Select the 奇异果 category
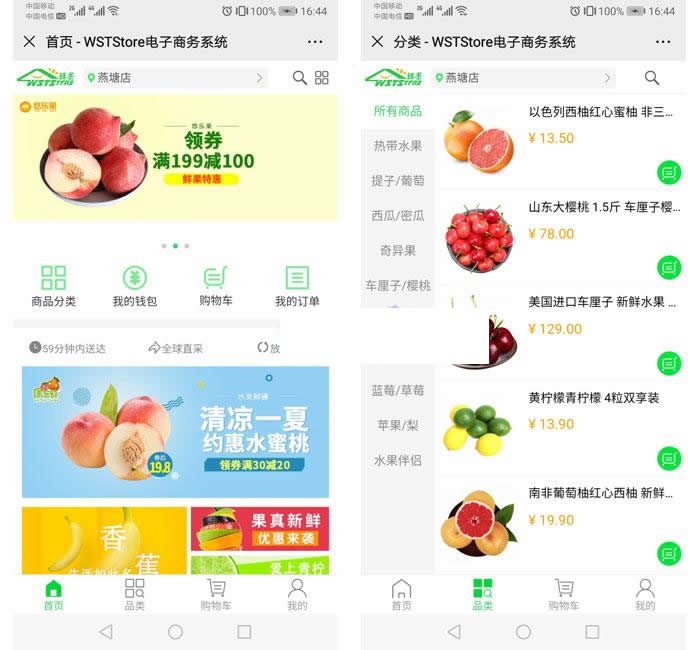Viewport: 700px width, 650px height. point(397,251)
